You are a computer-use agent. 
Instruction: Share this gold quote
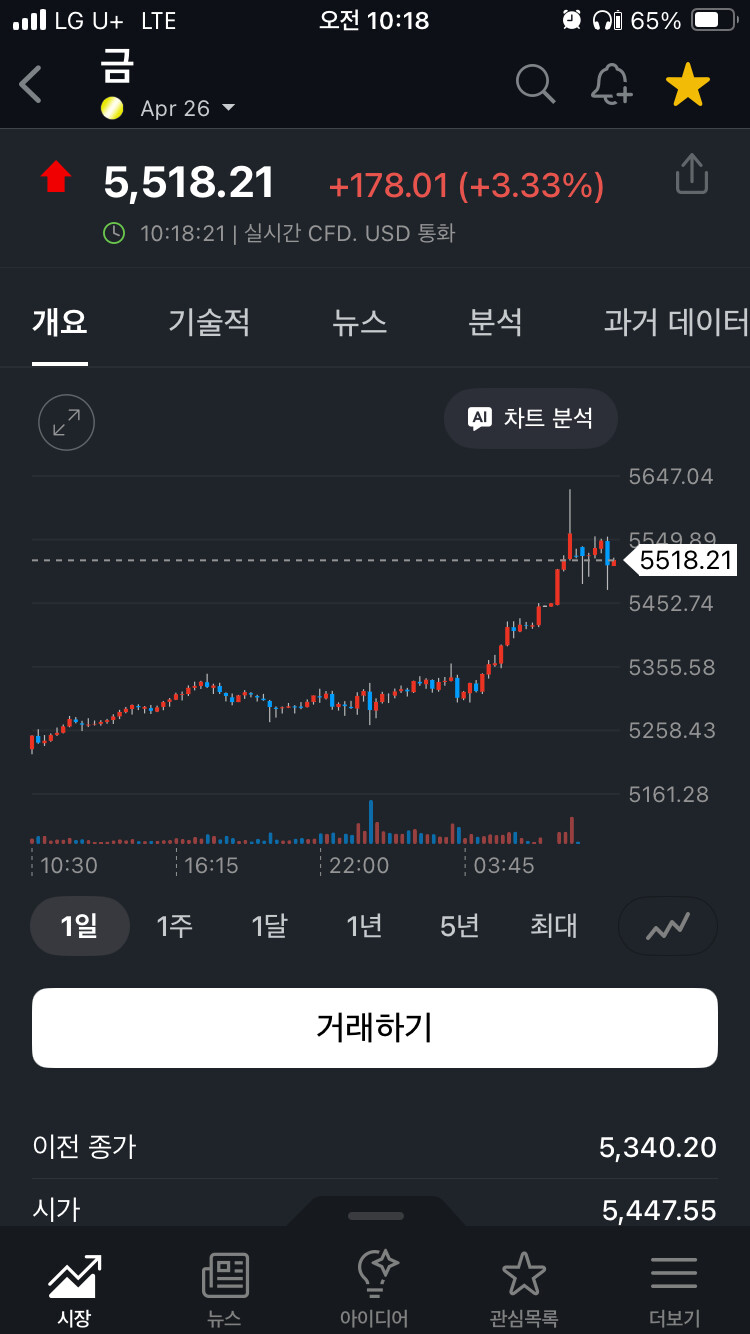[x=691, y=174]
